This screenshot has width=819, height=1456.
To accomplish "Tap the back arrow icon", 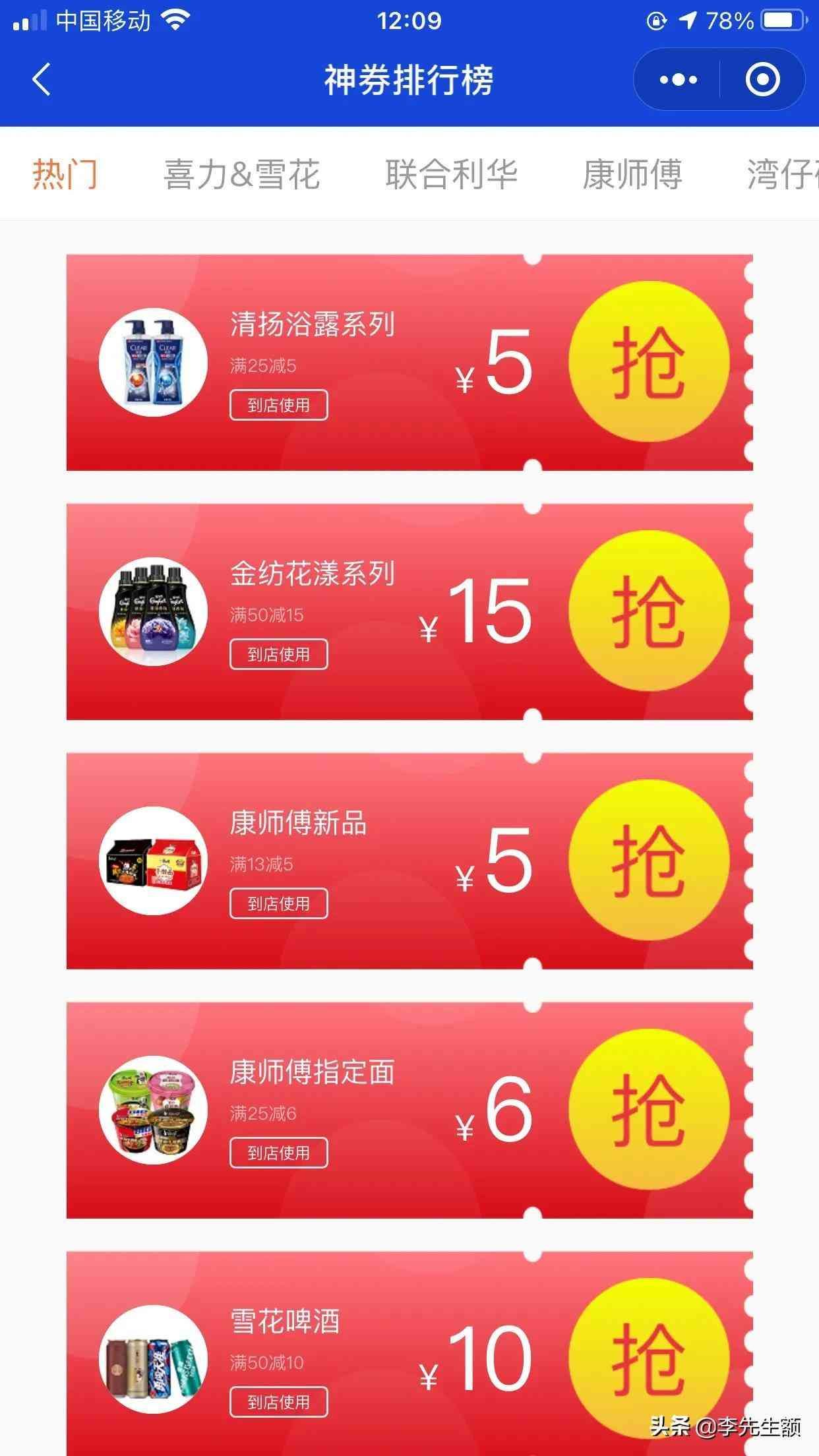I will (x=41, y=79).
